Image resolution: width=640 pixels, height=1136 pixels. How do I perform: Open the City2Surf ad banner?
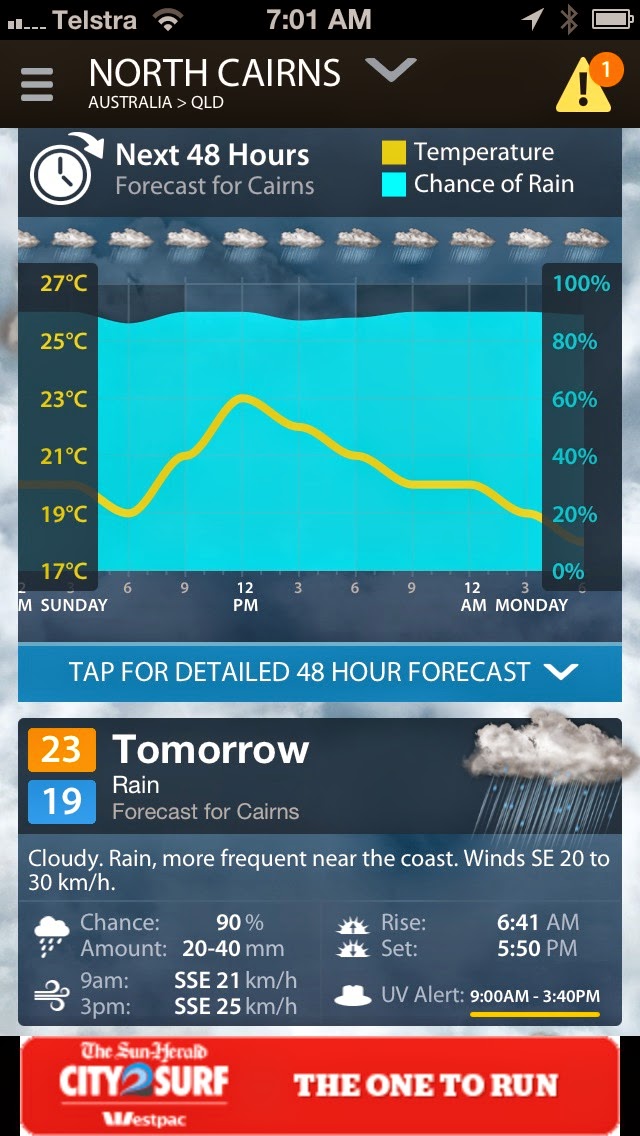(x=320, y=1085)
